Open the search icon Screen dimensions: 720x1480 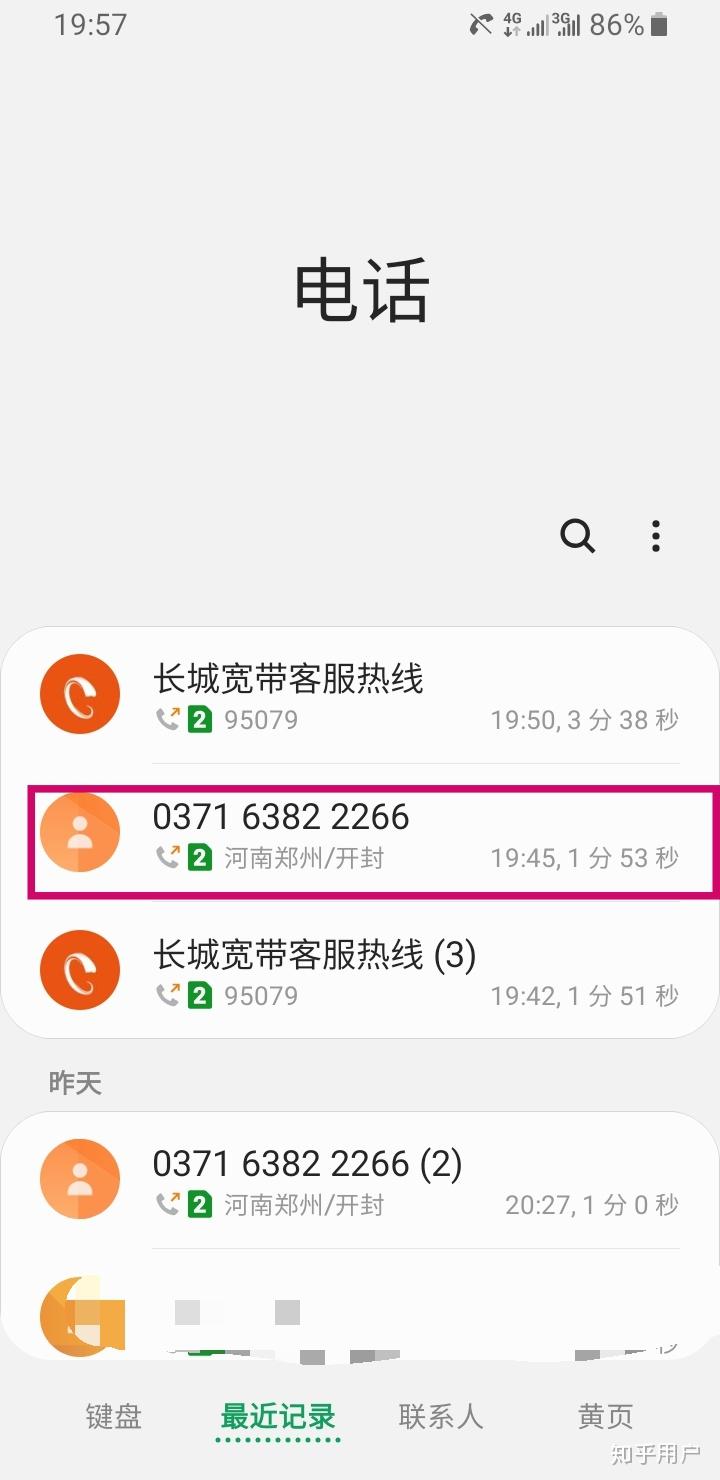pos(577,536)
